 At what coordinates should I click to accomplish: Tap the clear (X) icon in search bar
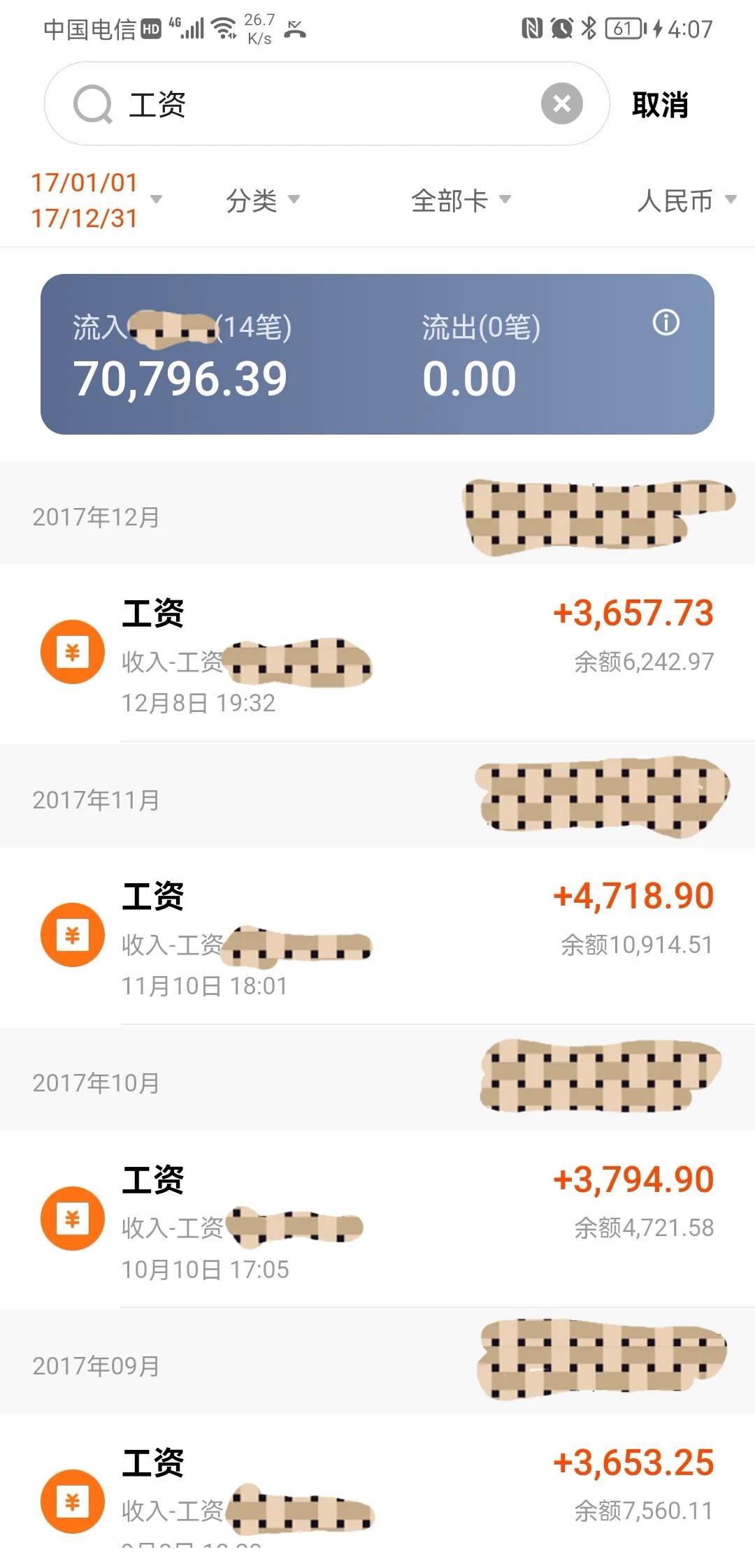point(560,104)
